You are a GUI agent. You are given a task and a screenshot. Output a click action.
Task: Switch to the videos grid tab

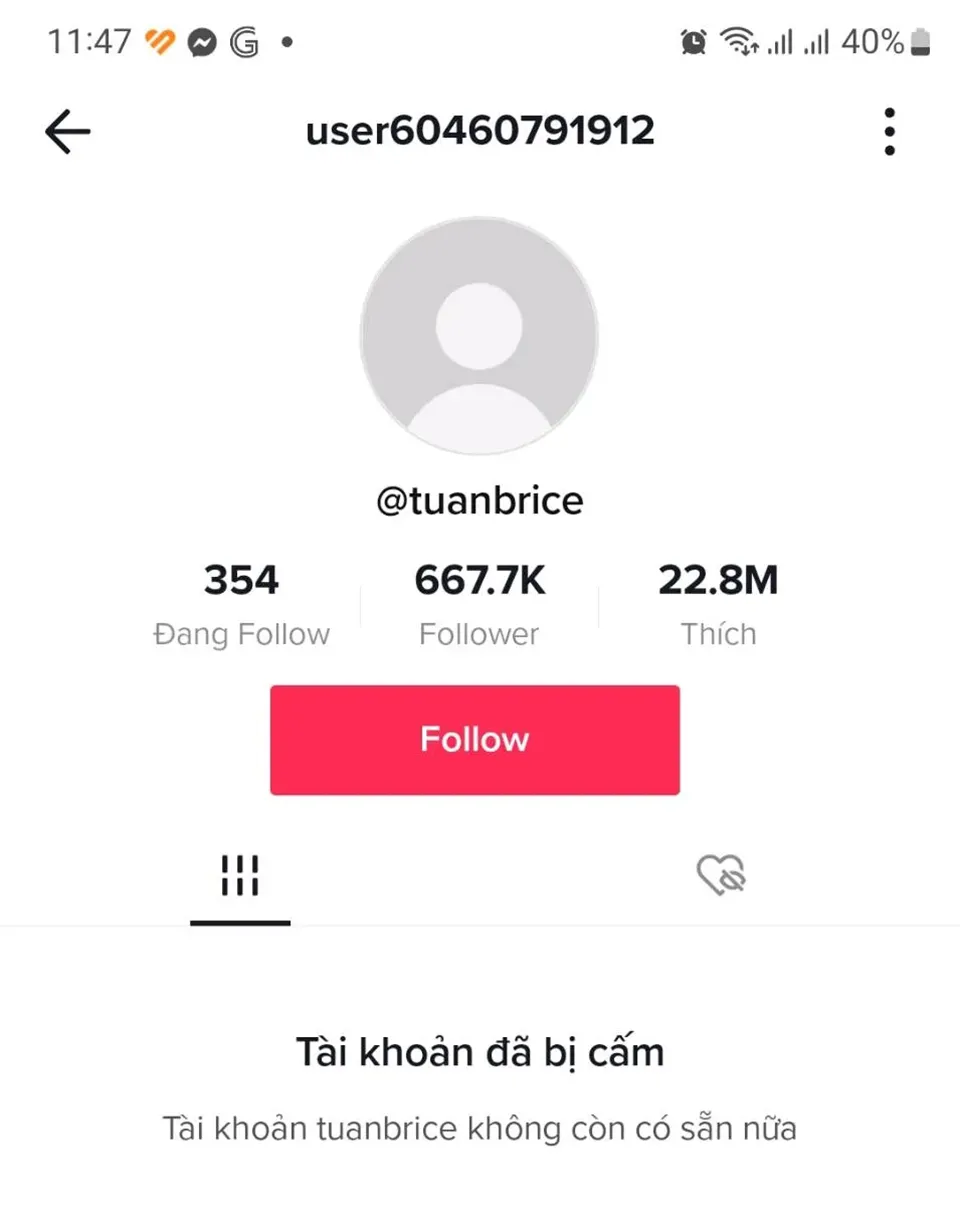point(240,876)
